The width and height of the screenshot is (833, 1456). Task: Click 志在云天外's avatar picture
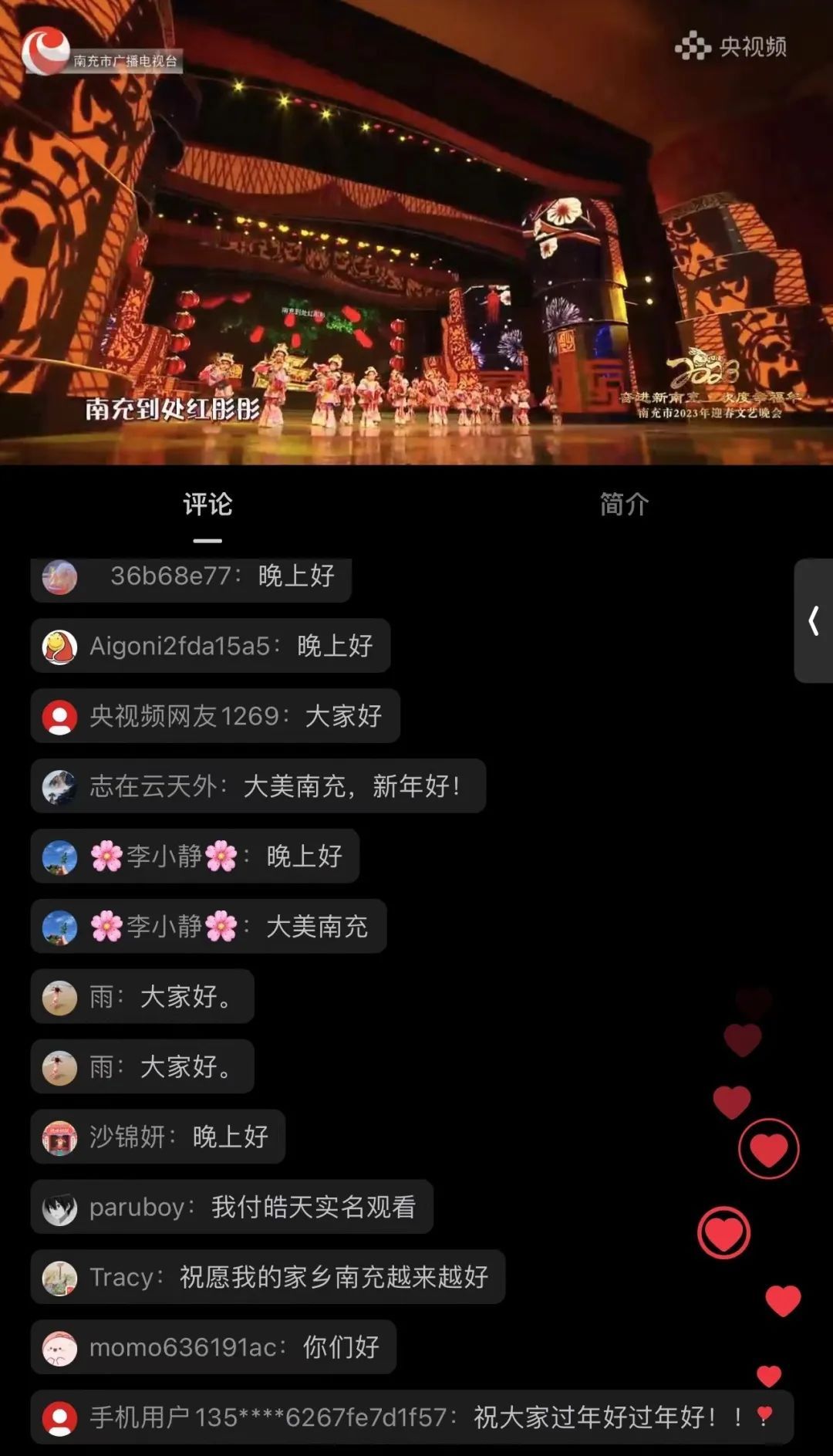point(59,786)
